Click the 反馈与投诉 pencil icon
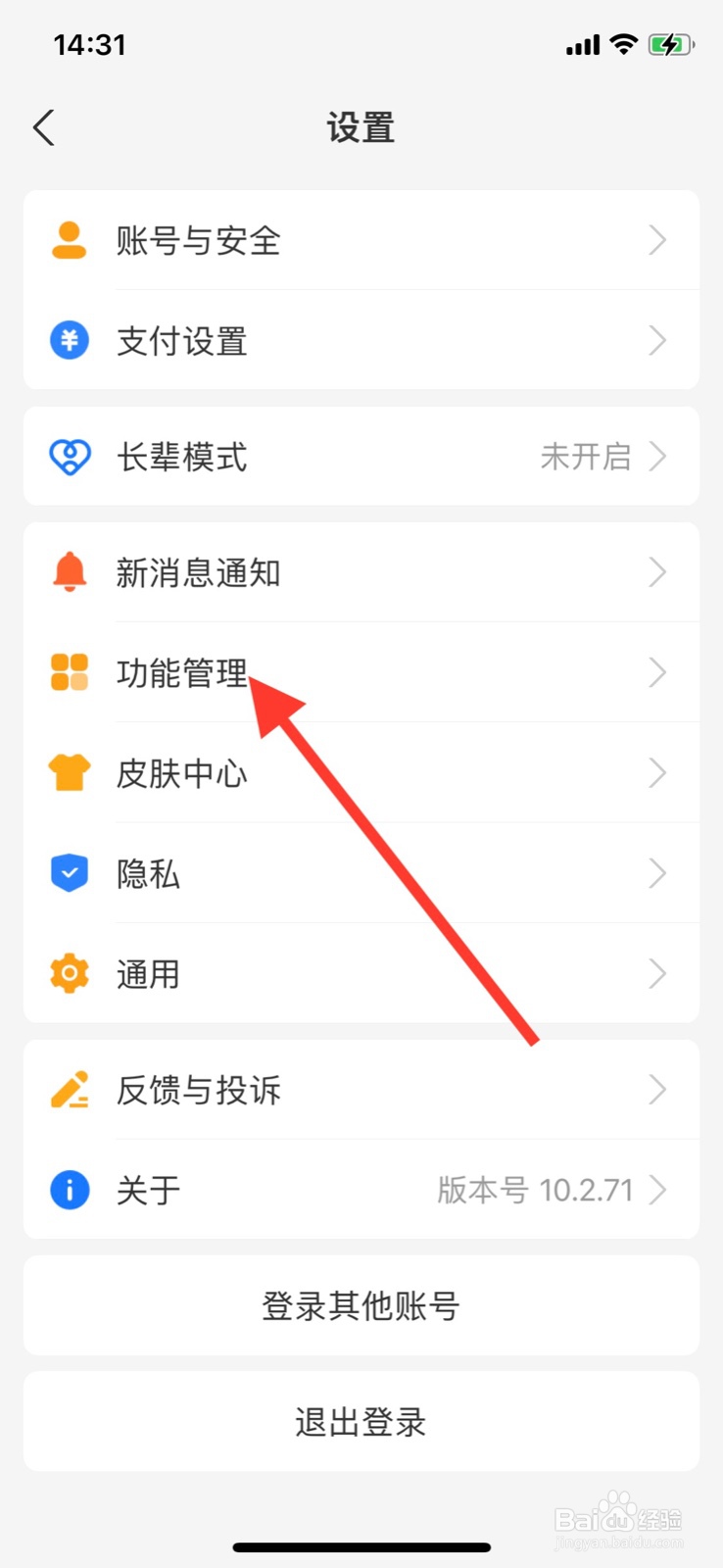The height and width of the screenshot is (1568, 723). tap(69, 1089)
